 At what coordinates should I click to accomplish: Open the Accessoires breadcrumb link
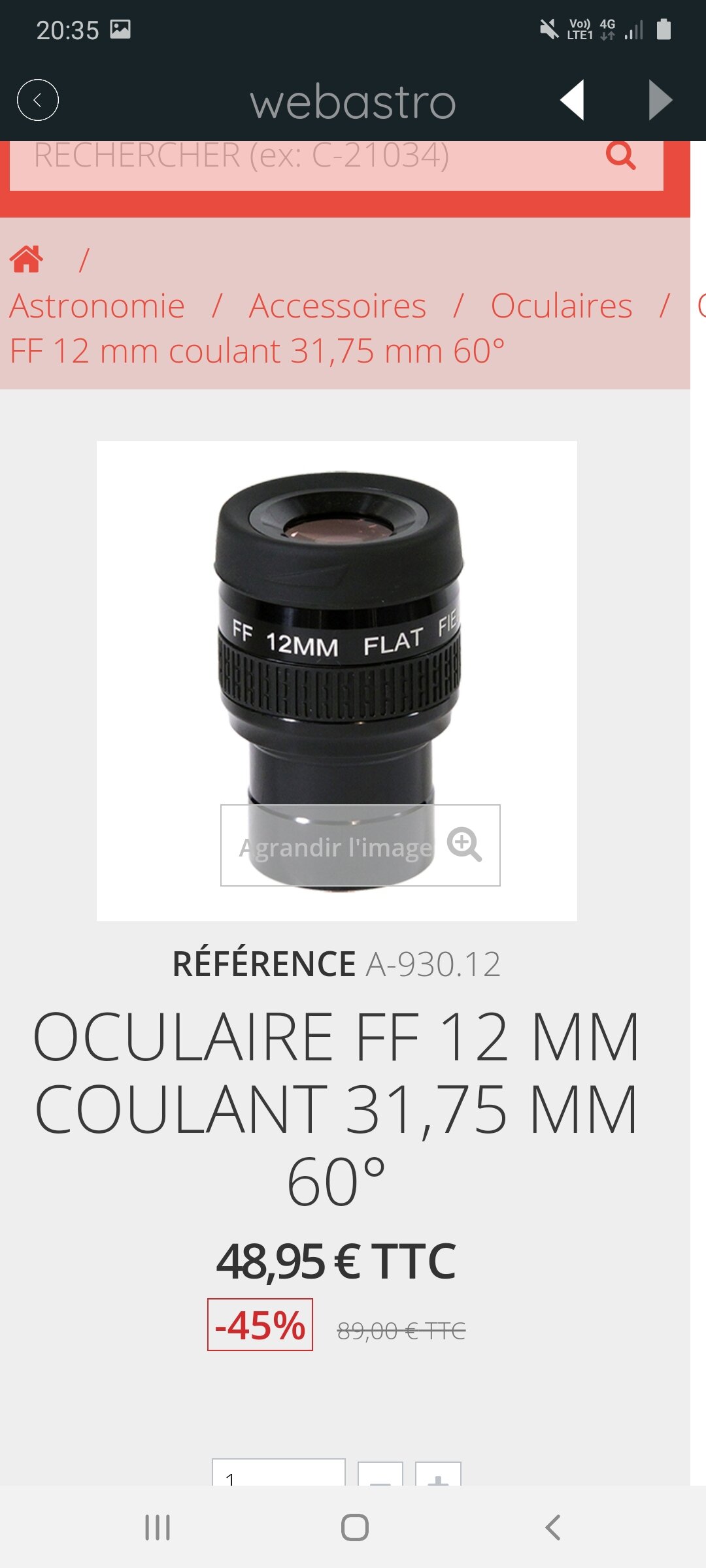337,306
